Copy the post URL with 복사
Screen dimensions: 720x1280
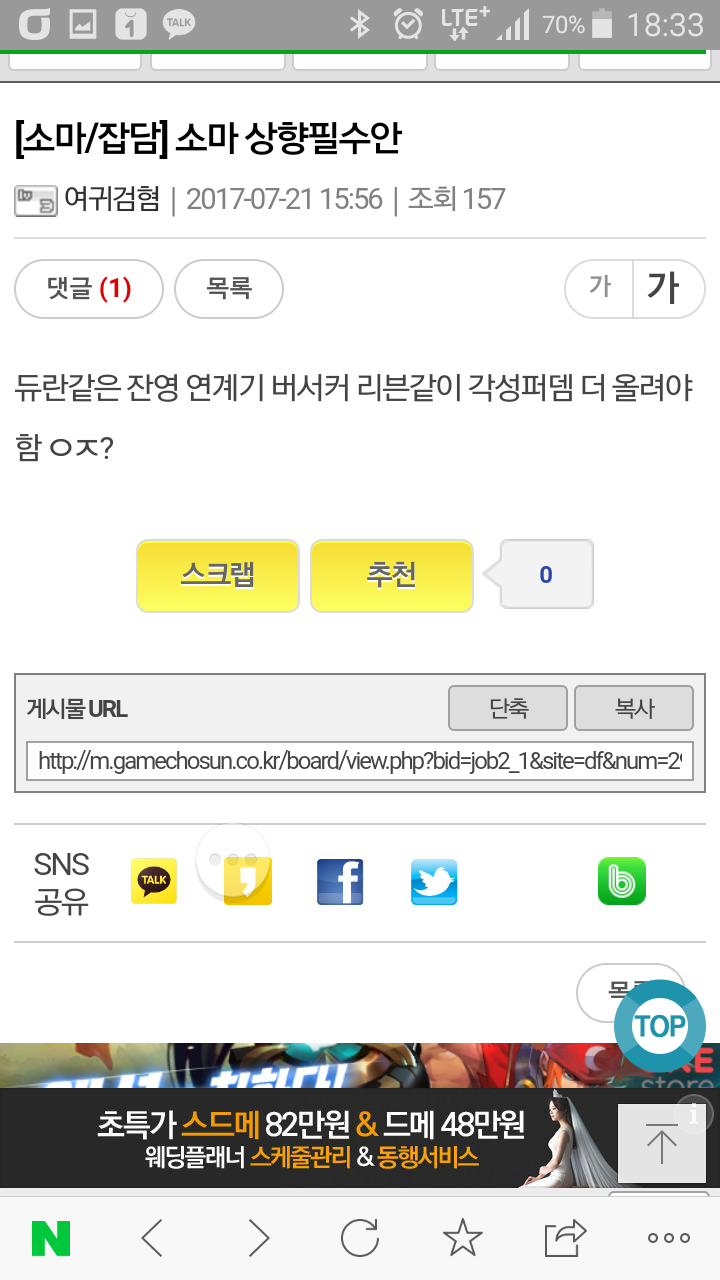[x=634, y=708]
